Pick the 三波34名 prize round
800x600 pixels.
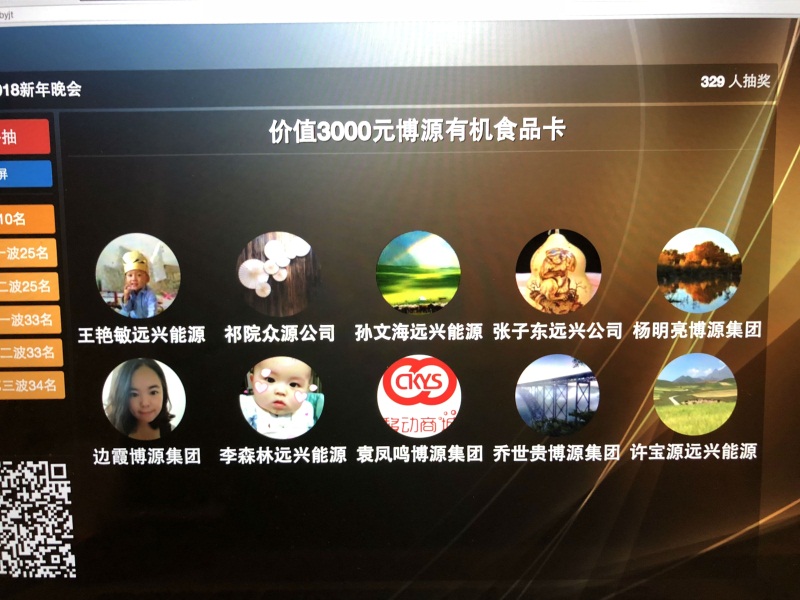pyautogui.click(x=31, y=385)
